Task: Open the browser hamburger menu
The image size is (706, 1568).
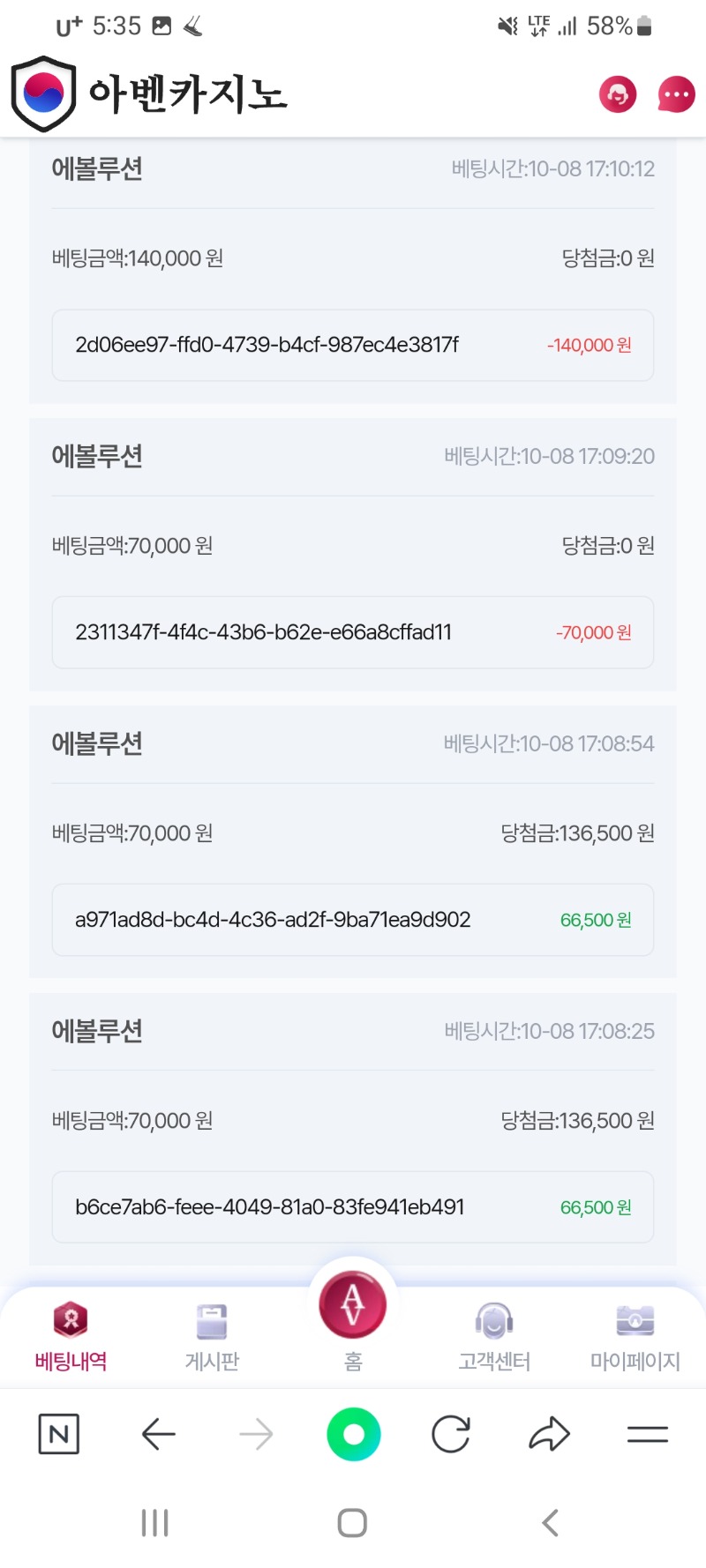Action: 648,1435
